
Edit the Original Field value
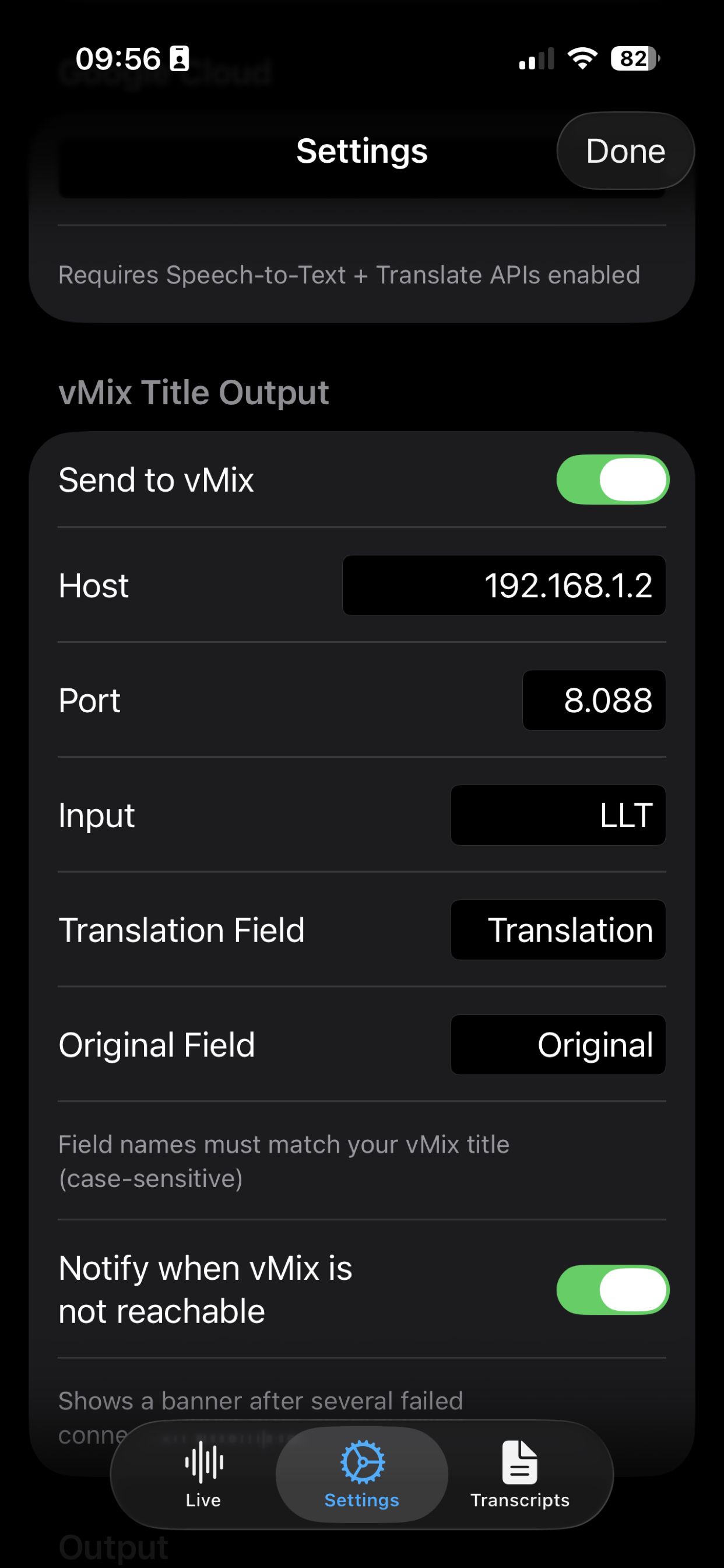(557, 1045)
